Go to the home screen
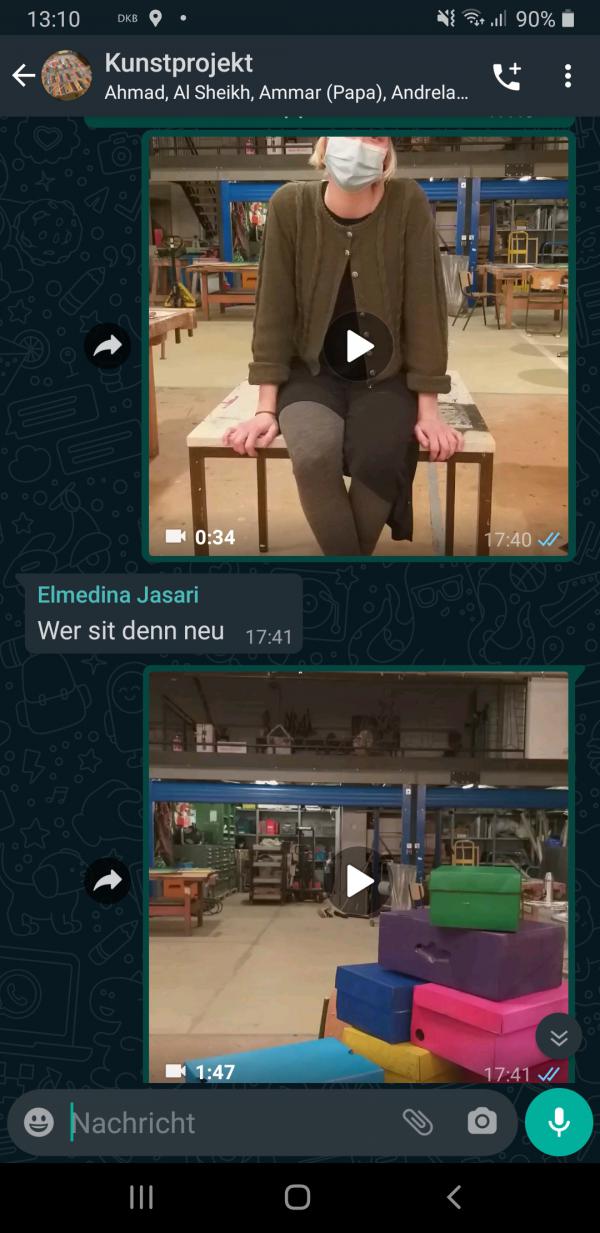The width and height of the screenshot is (600, 1233). pyautogui.click(x=297, y=1197)
